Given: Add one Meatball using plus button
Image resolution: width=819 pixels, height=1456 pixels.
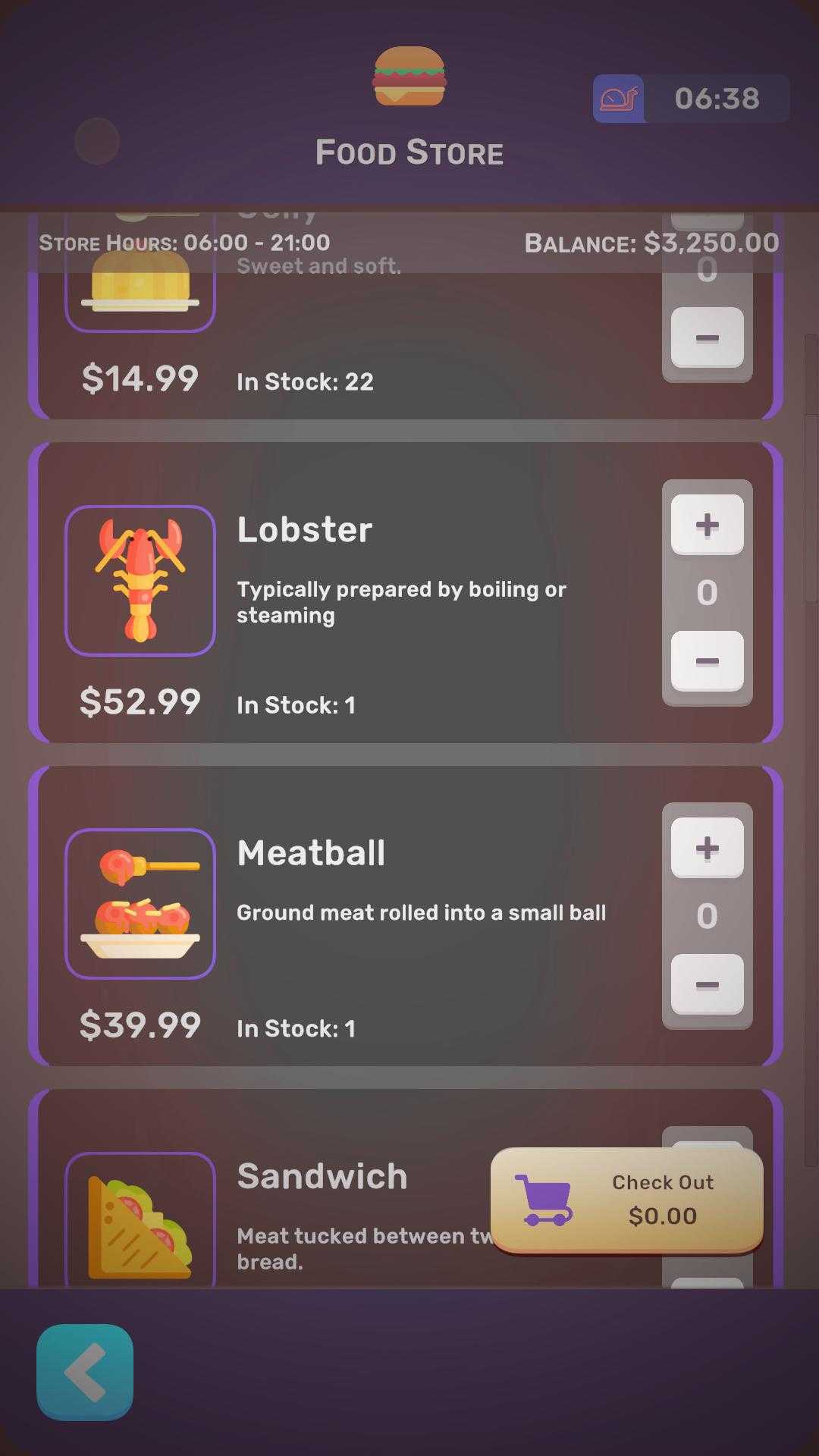Looking at the screenshot, I should tap(707, 848).
